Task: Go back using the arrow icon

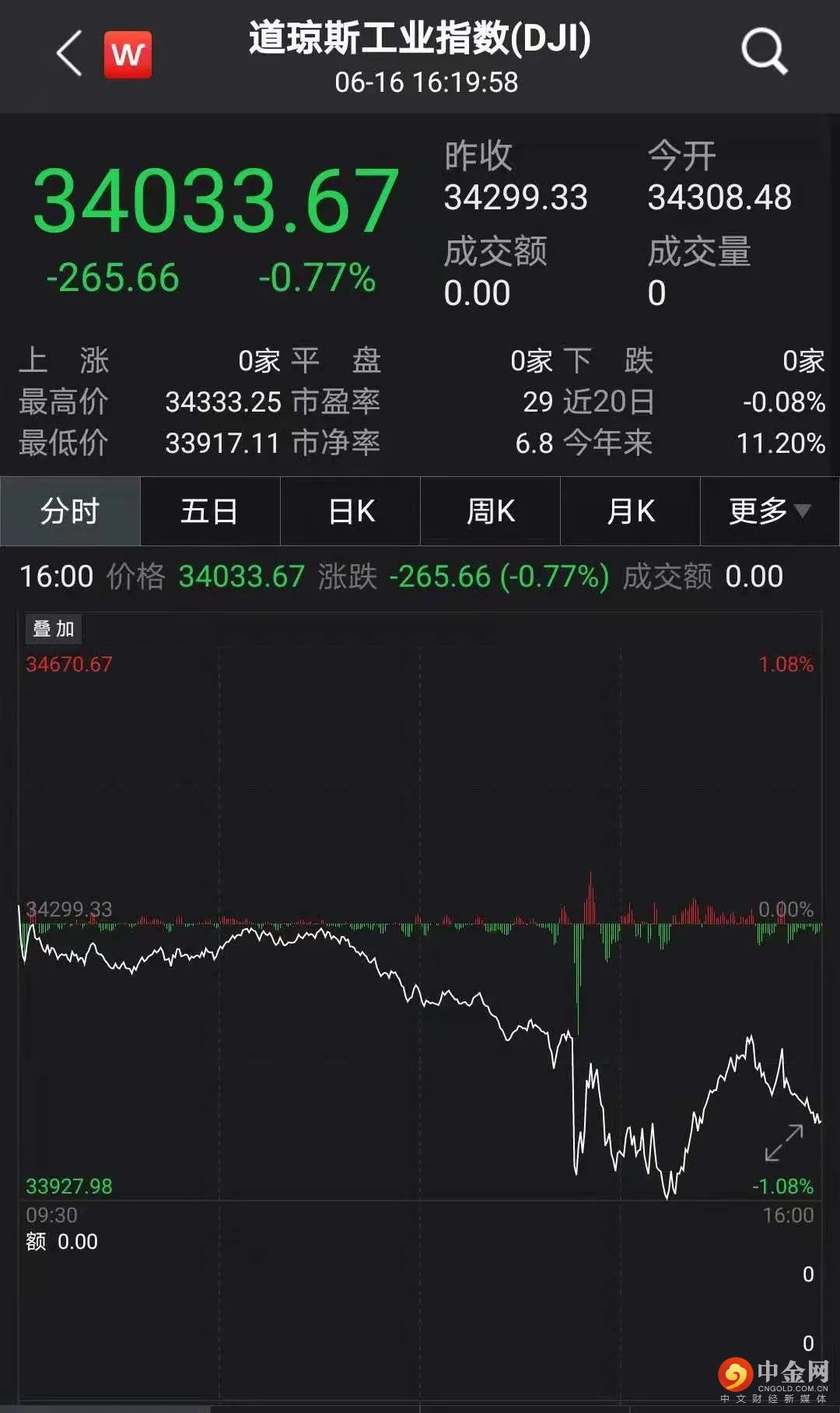Action: click(69, 53)
